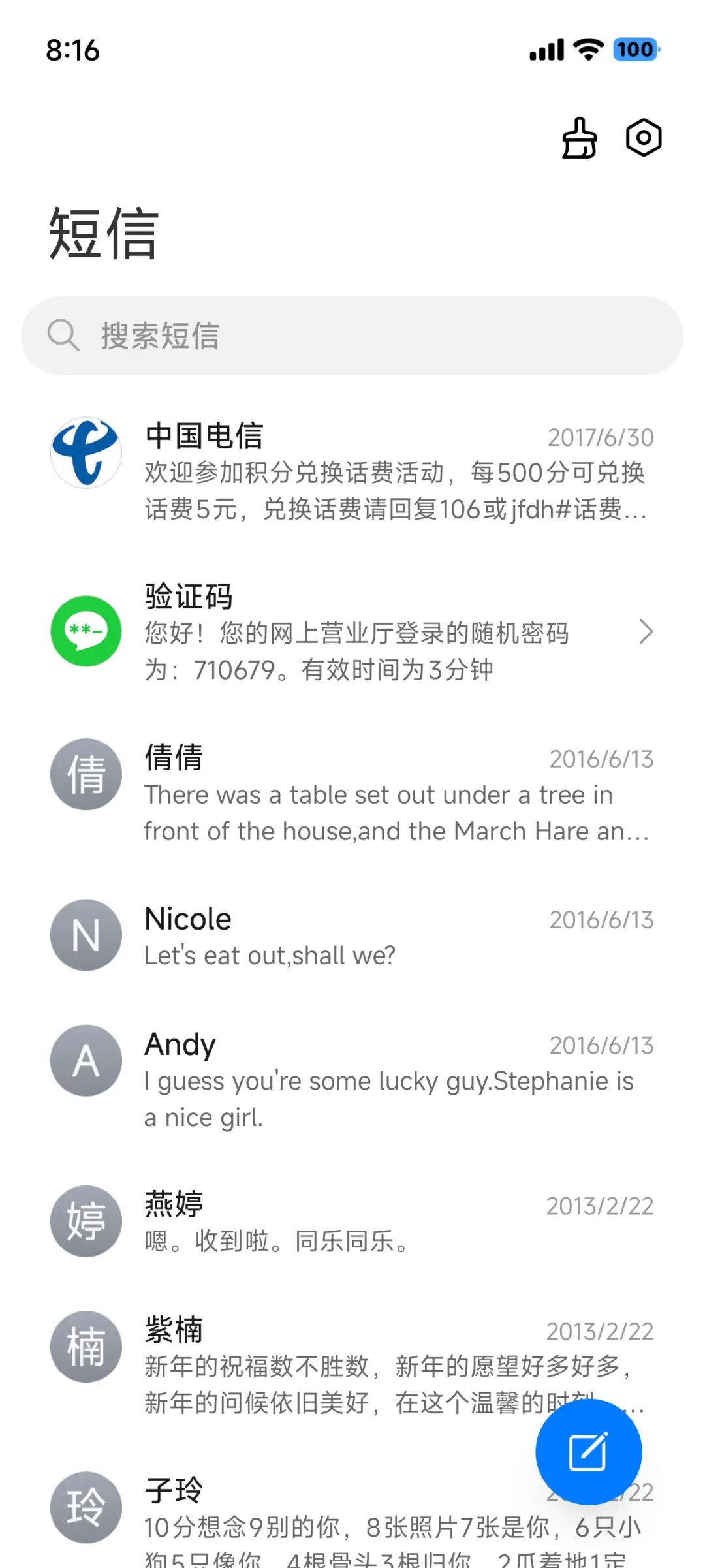Click the 倩 avatar circle
This screenshot has height=1568, width=705.
coord(86,774)
